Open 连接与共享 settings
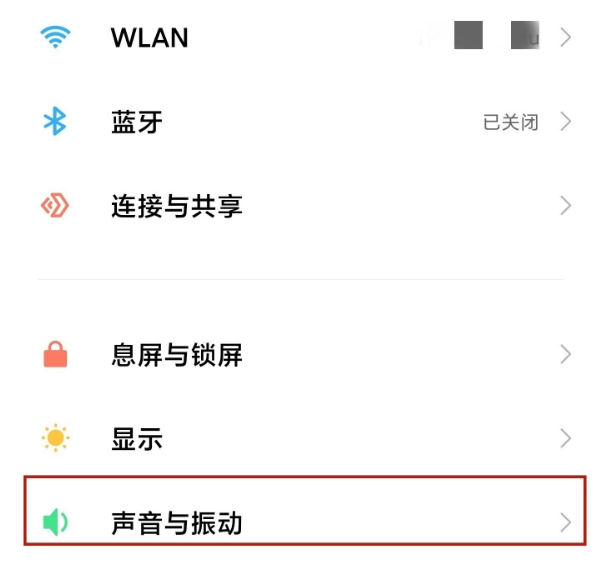Image resolution: width=605 pixels, height=570 pixels. (177, 207)
